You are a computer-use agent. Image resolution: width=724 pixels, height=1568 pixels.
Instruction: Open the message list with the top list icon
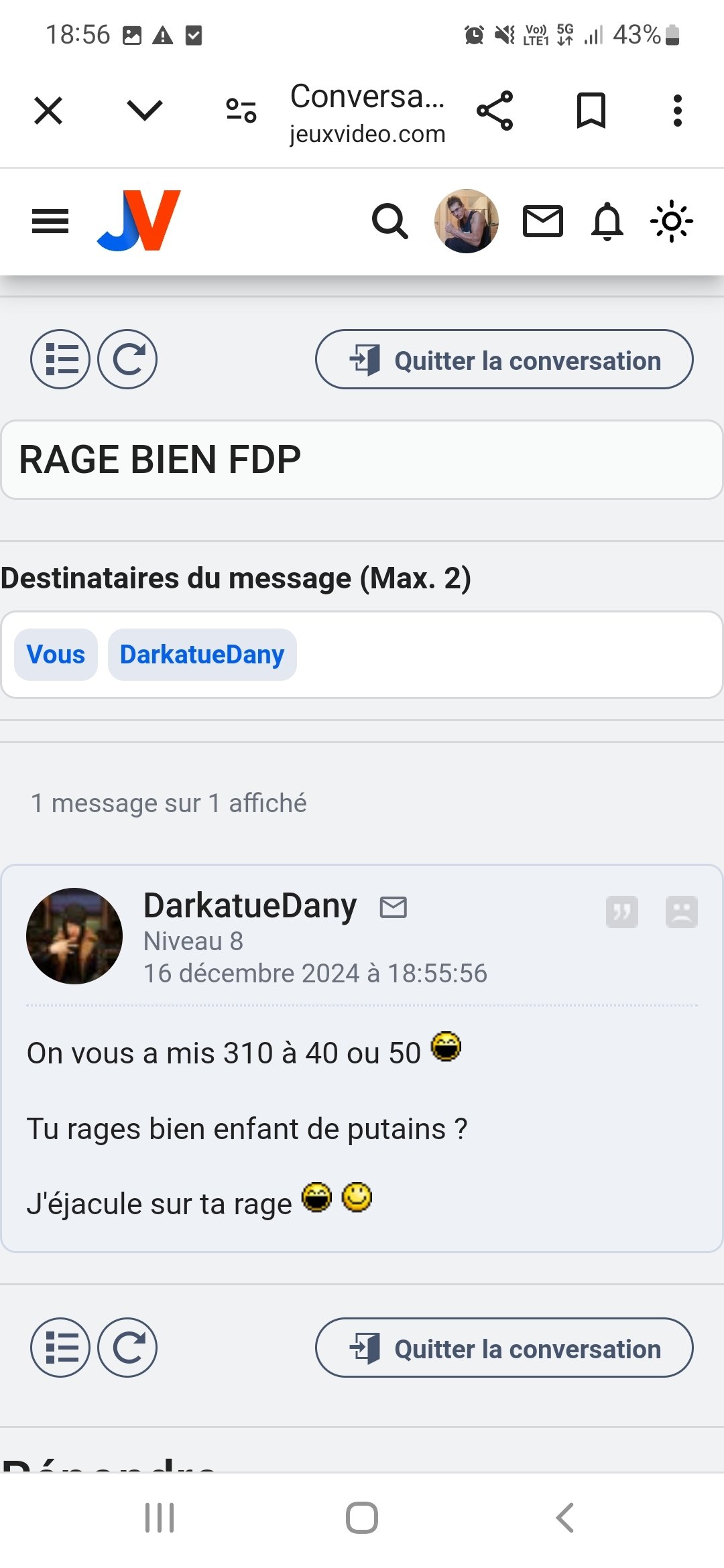pyautogui.click(x=60, y=359)
